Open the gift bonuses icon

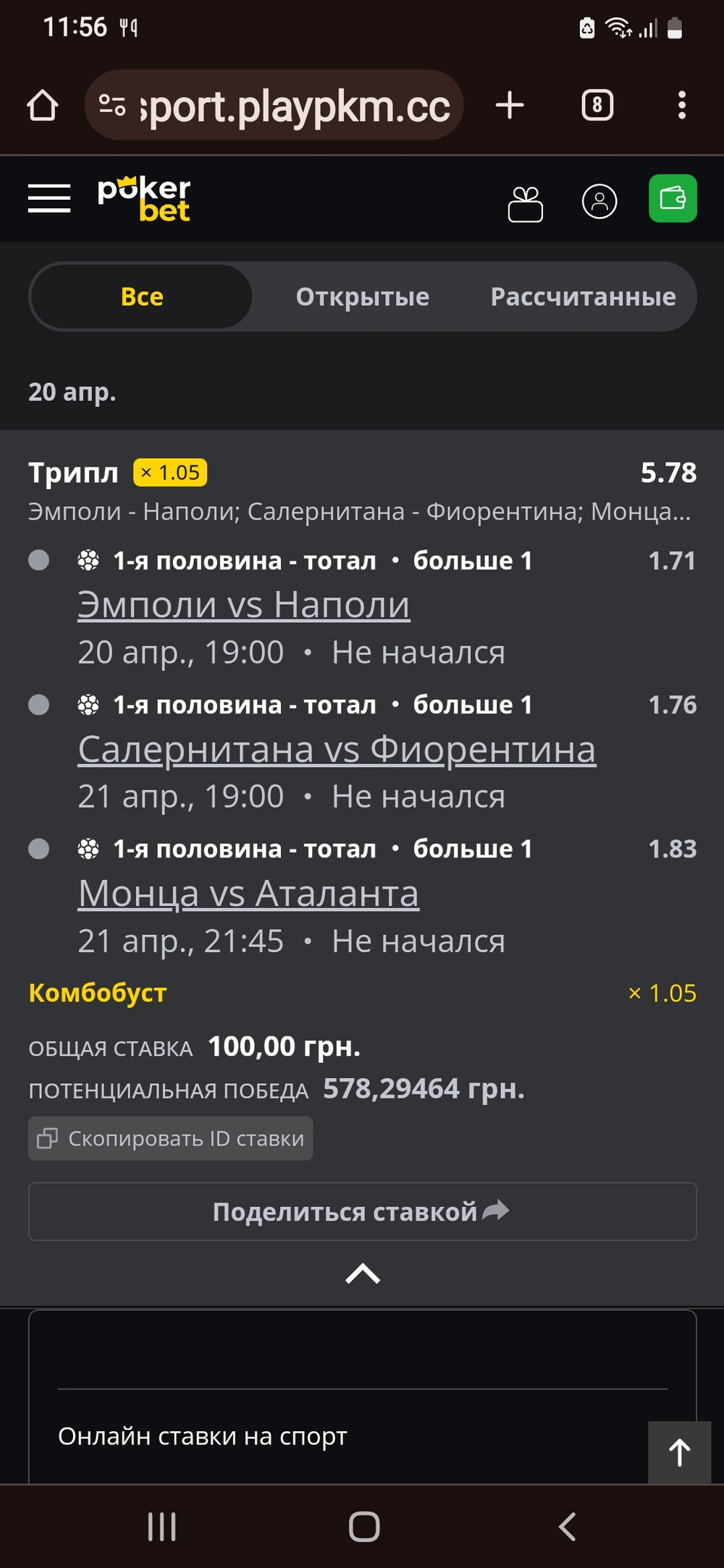(x=526, y=203)
